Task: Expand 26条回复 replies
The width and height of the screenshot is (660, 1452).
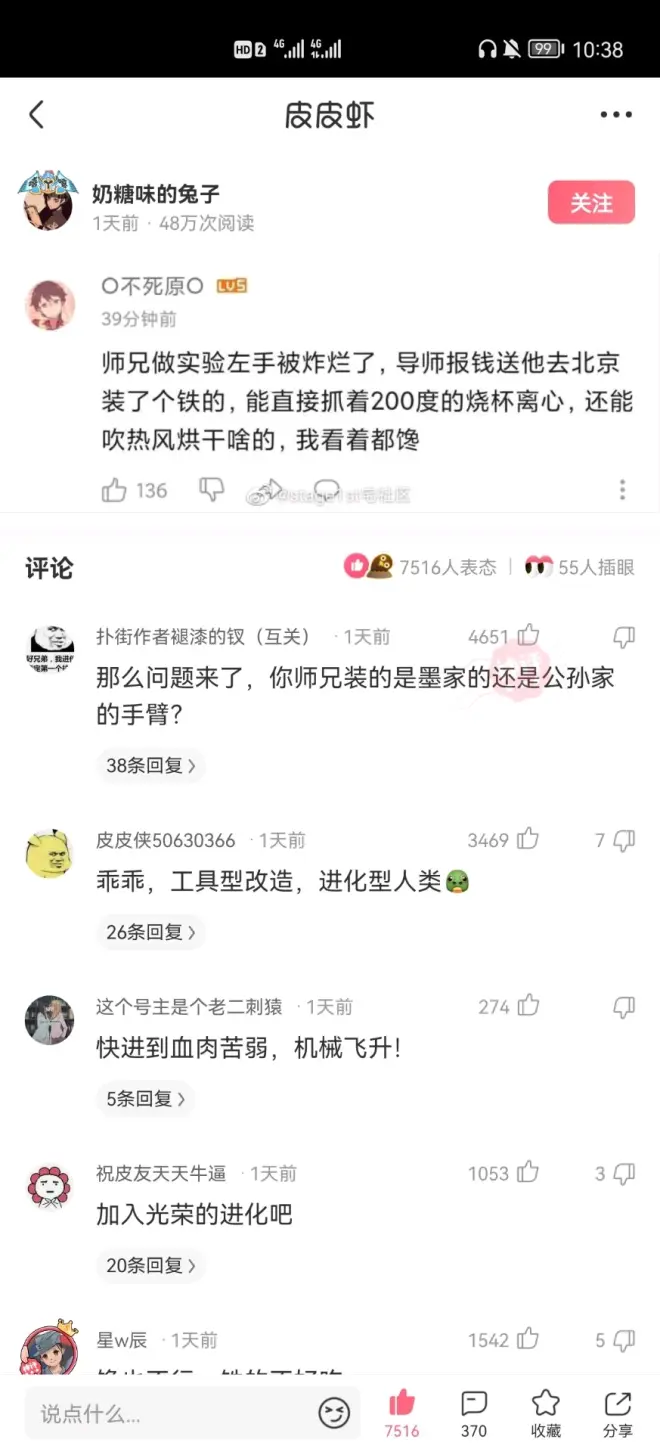Action: (x=150, y=932)
